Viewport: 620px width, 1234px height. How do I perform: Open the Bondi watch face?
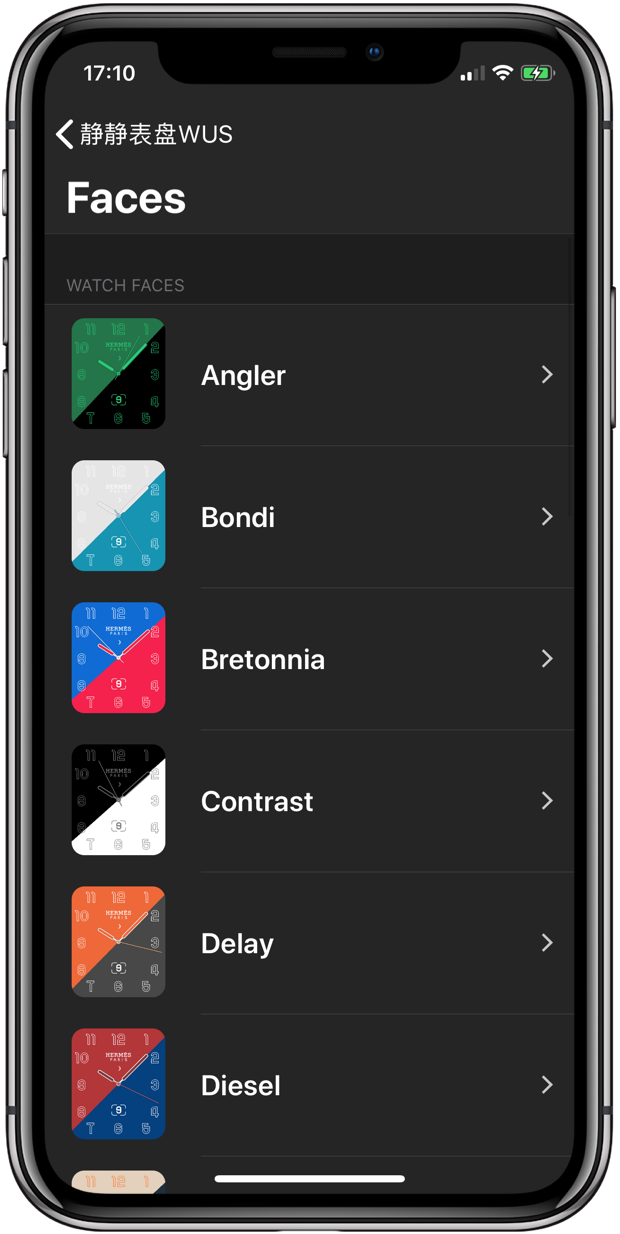(310, 517)
